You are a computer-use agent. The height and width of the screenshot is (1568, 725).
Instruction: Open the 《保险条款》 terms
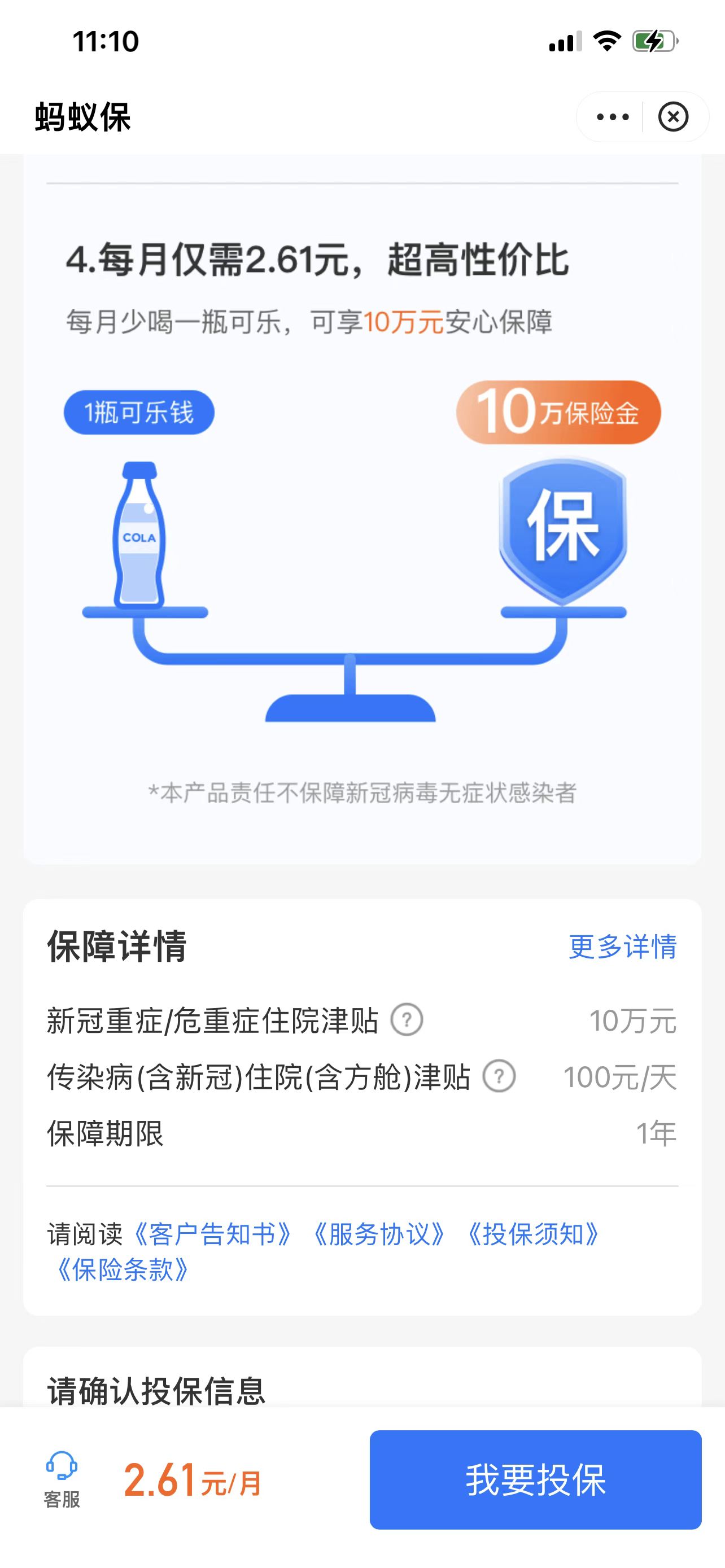[123, 1270]
